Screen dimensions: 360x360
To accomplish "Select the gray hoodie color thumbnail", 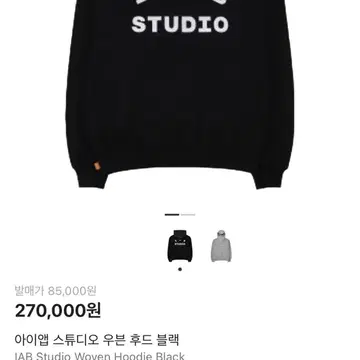I will coord(221,246).
